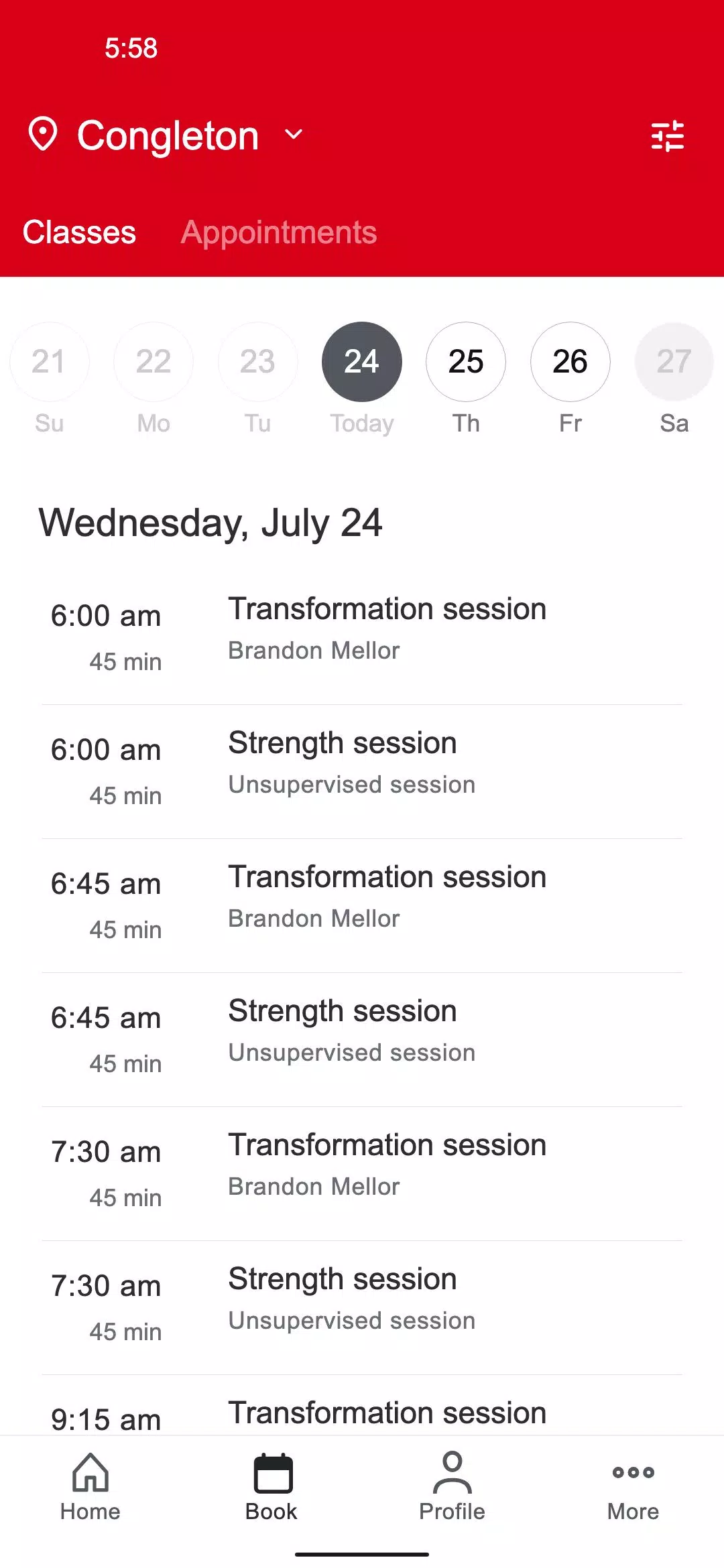The image size is (724, 1568).
Task: Switch to the Appointments tab
Action: click(279, 233)
